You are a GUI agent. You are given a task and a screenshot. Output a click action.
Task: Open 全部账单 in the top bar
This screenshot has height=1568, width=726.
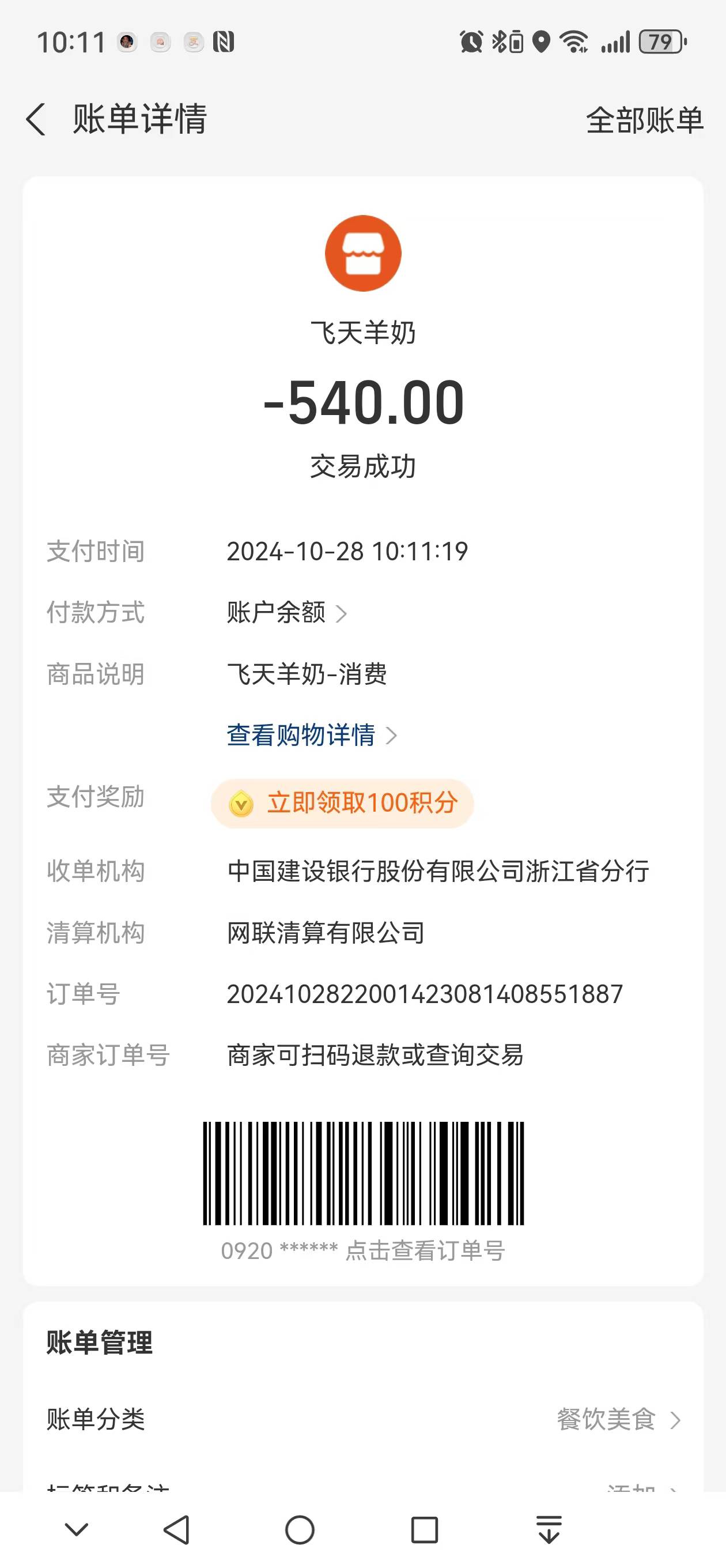[644, 120]
